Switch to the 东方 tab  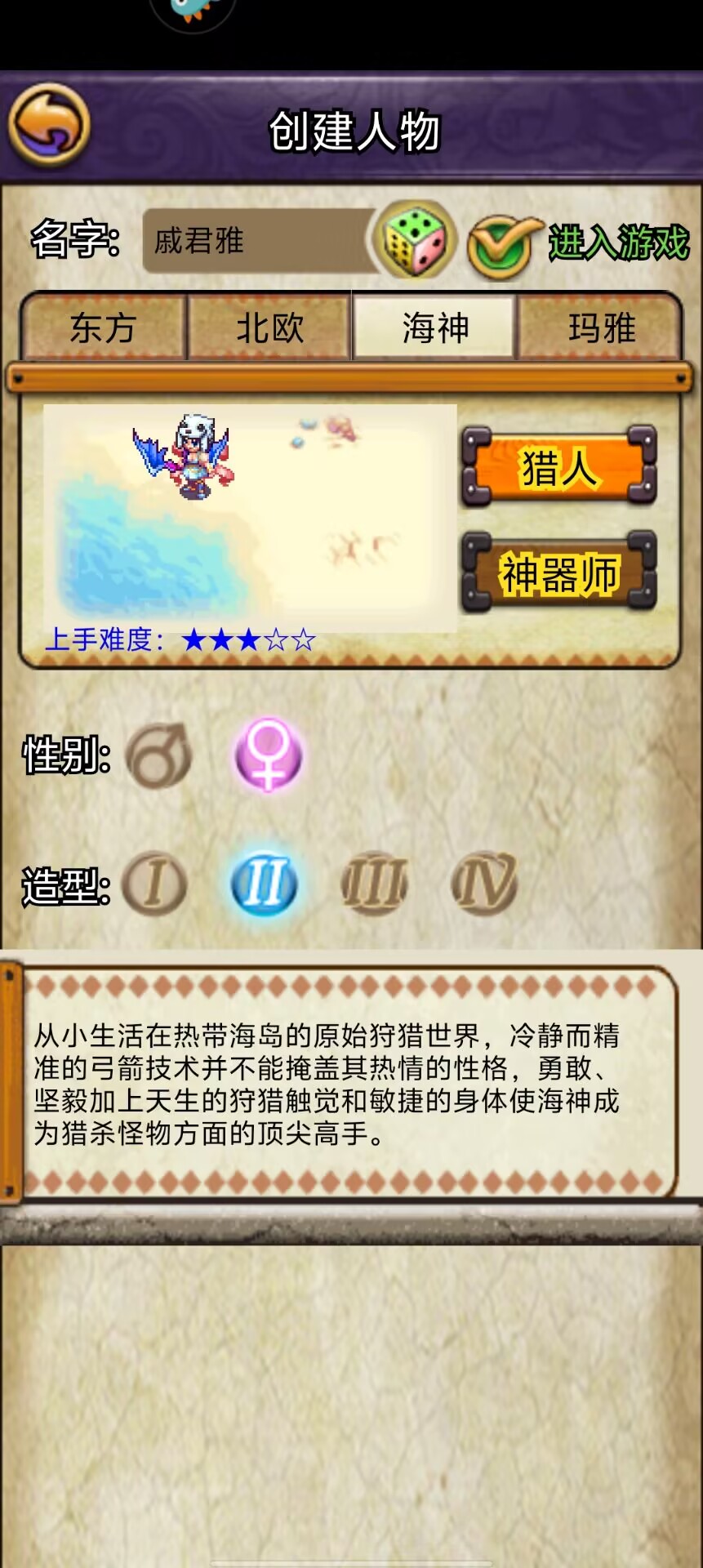click(103, 328)
